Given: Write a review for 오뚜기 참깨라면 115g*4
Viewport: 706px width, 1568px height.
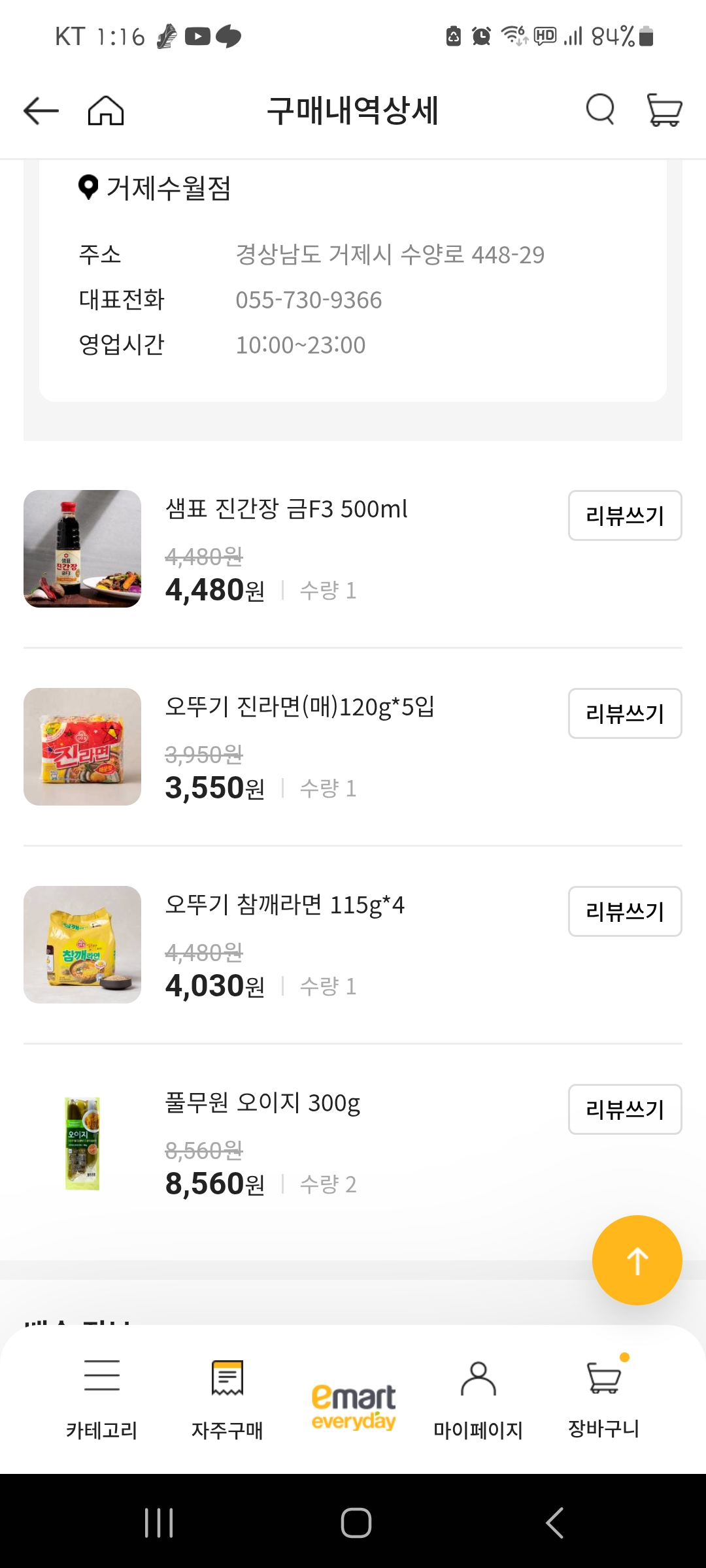Looking at the screenshot, I should click(624, 911).
